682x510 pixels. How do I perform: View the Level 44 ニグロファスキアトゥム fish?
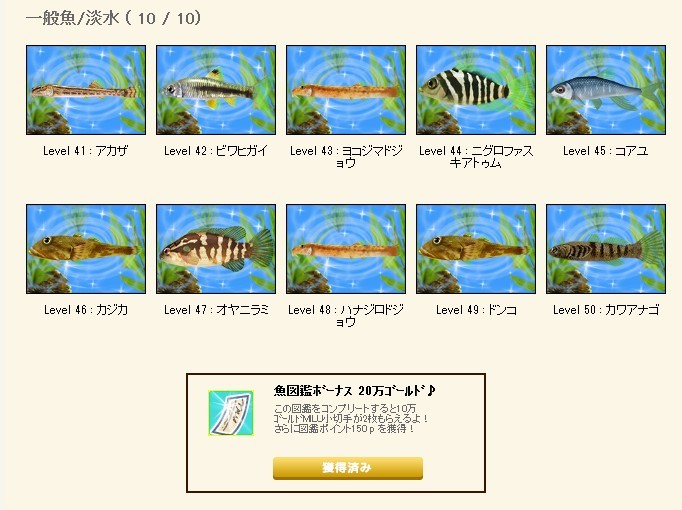coord(476,89)
